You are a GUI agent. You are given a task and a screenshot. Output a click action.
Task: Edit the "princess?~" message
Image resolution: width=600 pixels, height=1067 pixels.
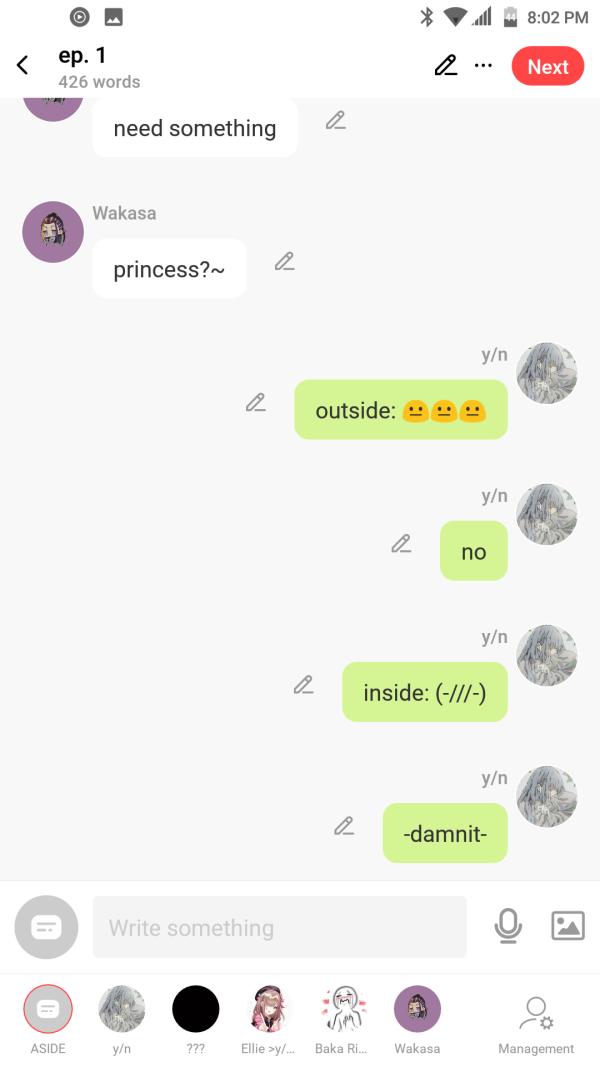point(285,262)
